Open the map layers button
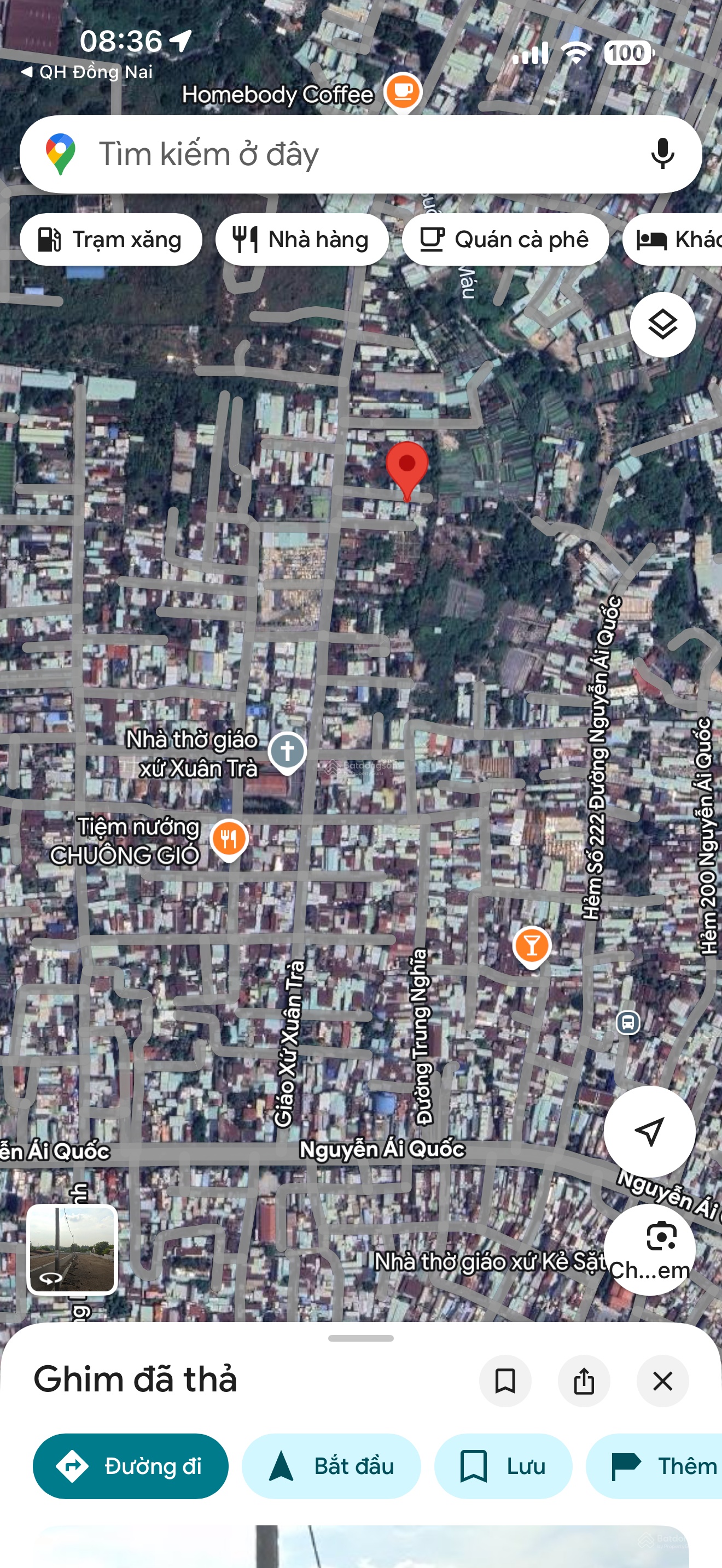This screenshot has width=722, height=1568. [662, 324]
